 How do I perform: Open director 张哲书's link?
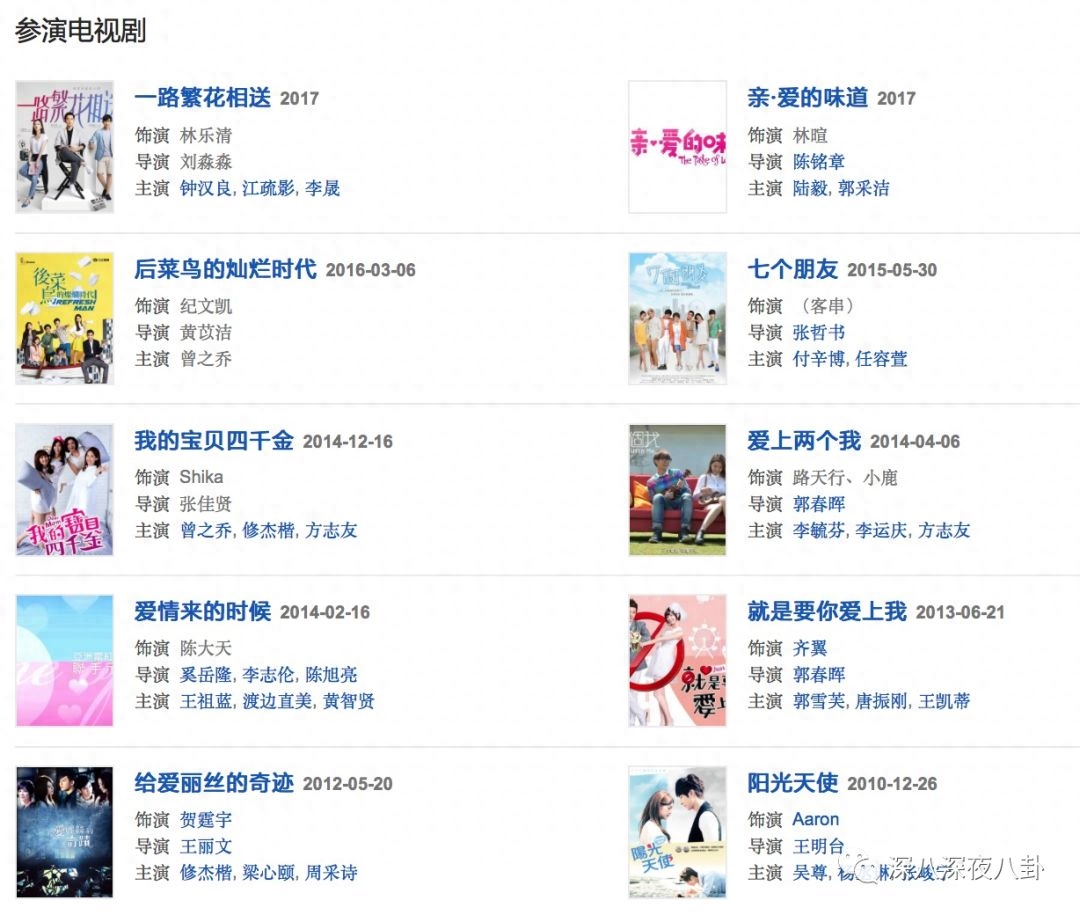click(818, 333)
